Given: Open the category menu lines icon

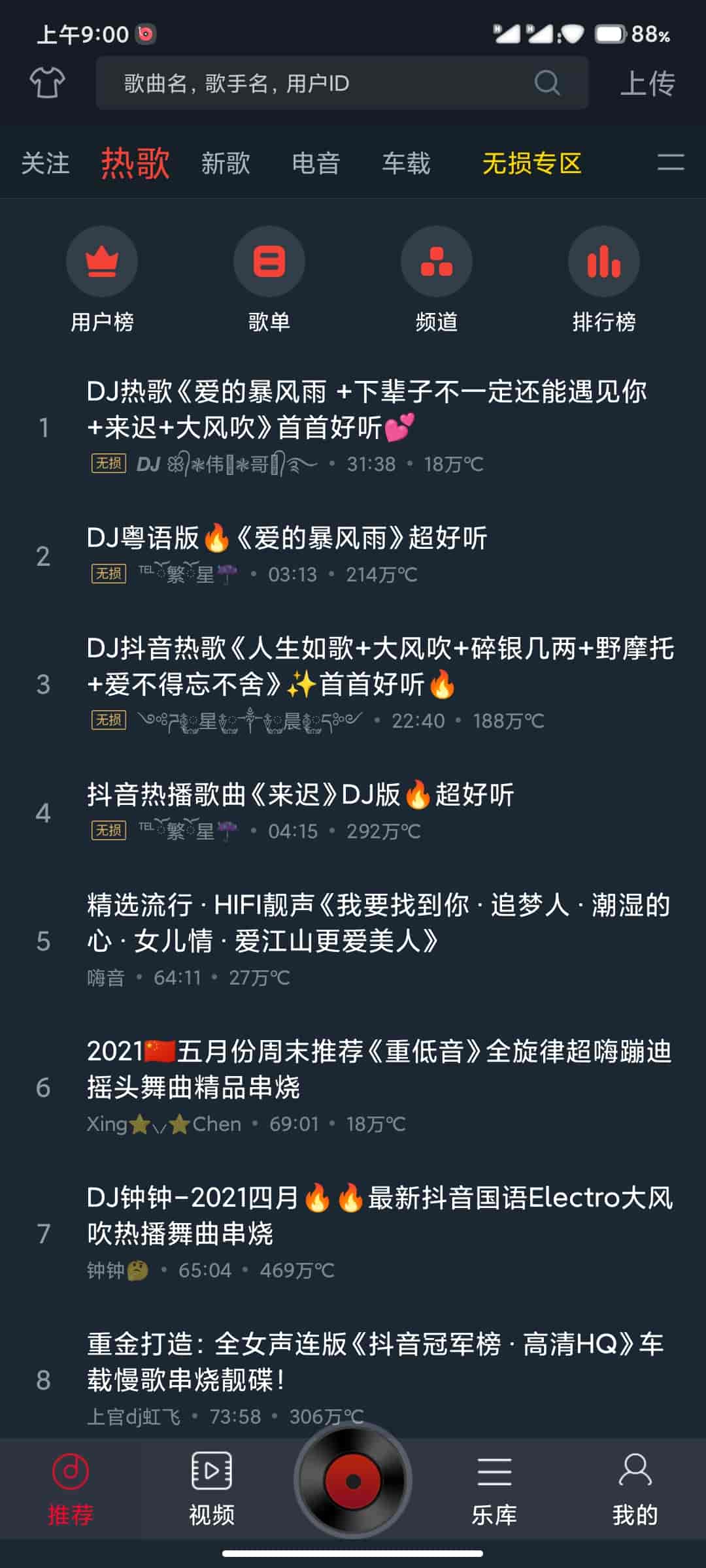Looking at the screenshot, I should coord(671,163).
